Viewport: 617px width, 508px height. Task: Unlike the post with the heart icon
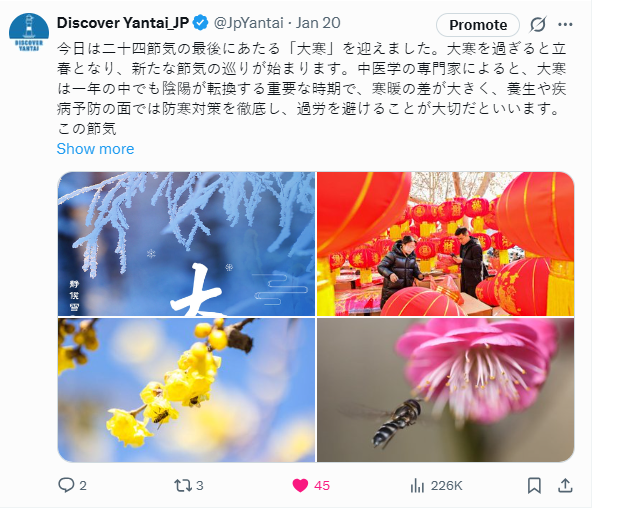[x=300, y=485]
